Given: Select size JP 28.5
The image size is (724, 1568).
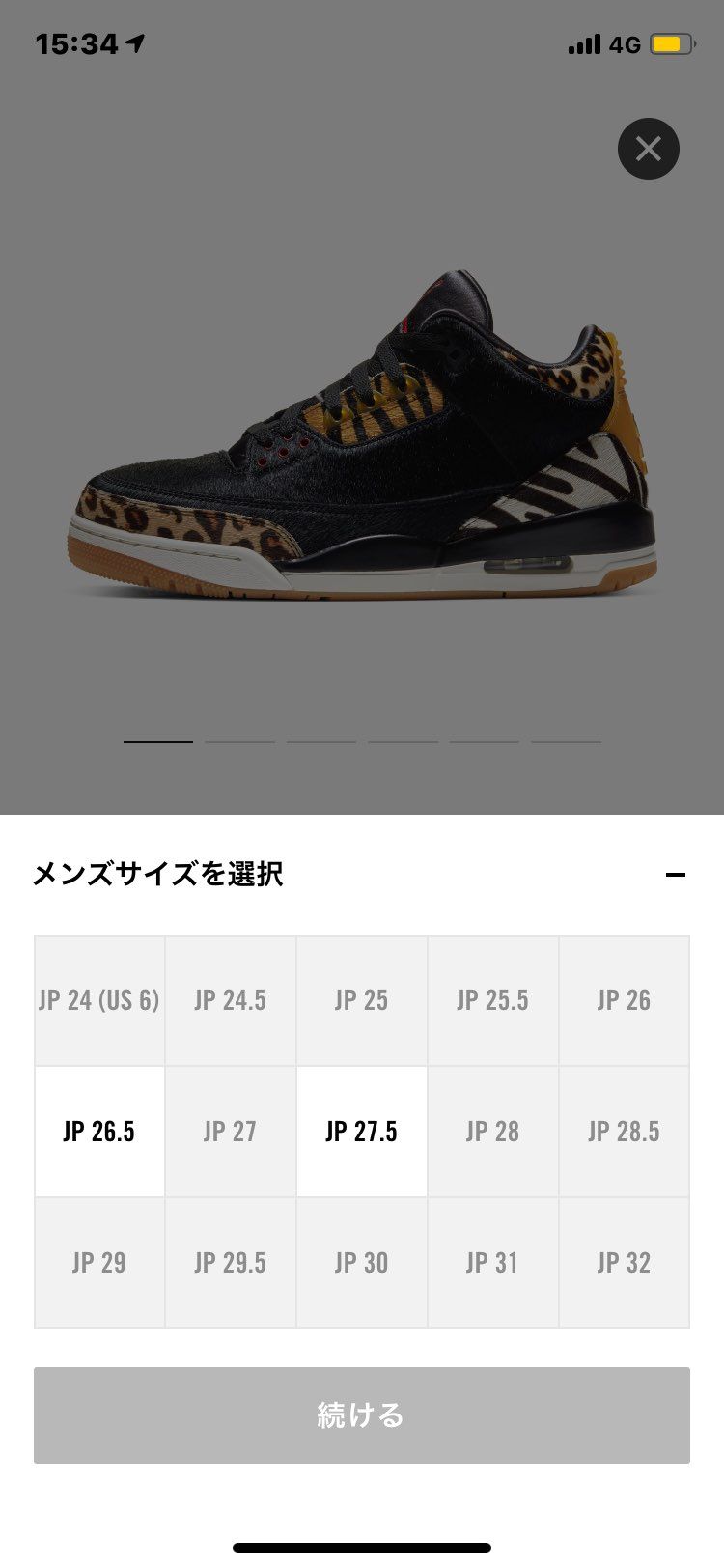Looking at the screenshot, I should [624, 1131].
